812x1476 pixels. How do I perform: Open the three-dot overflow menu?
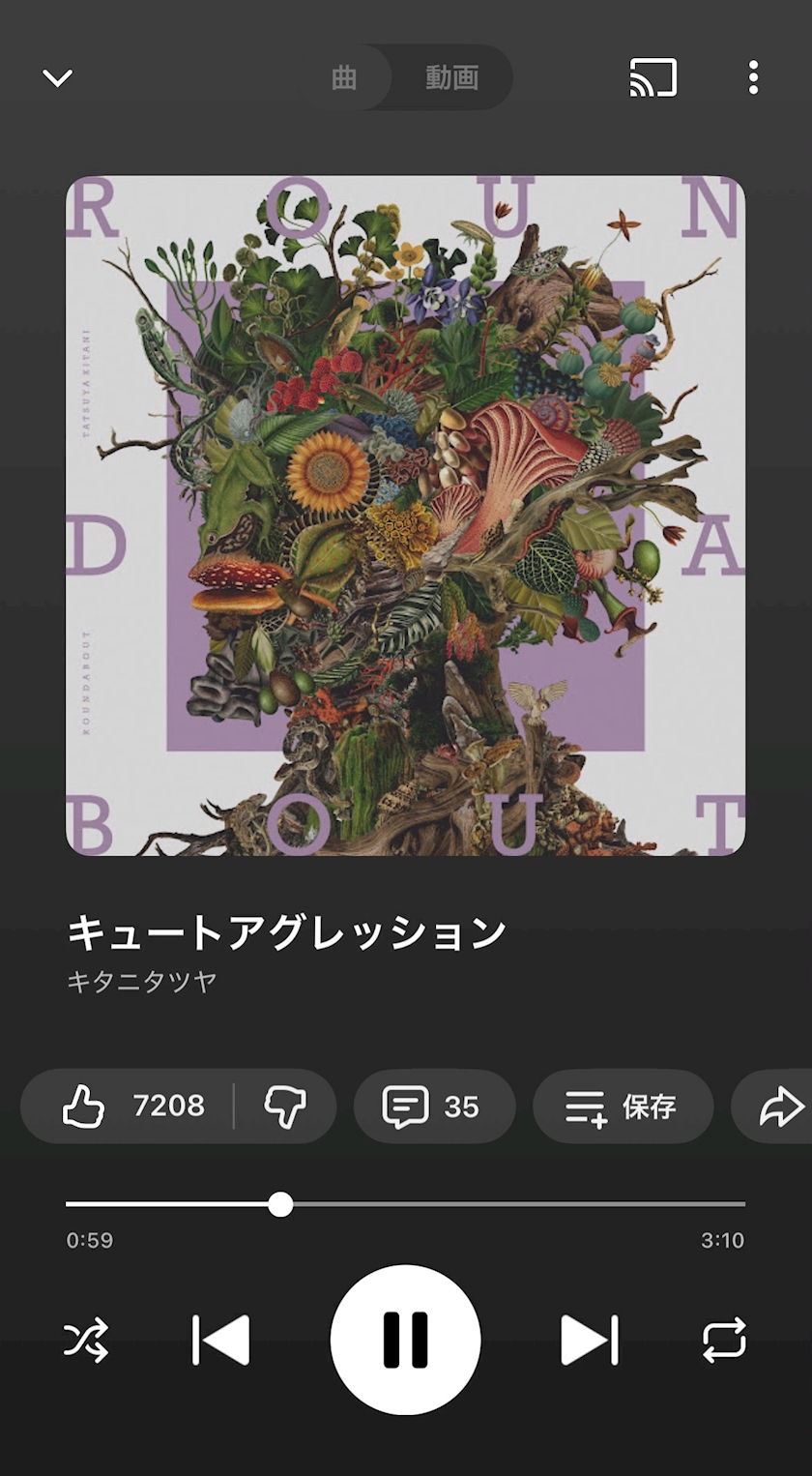point(753,78)
